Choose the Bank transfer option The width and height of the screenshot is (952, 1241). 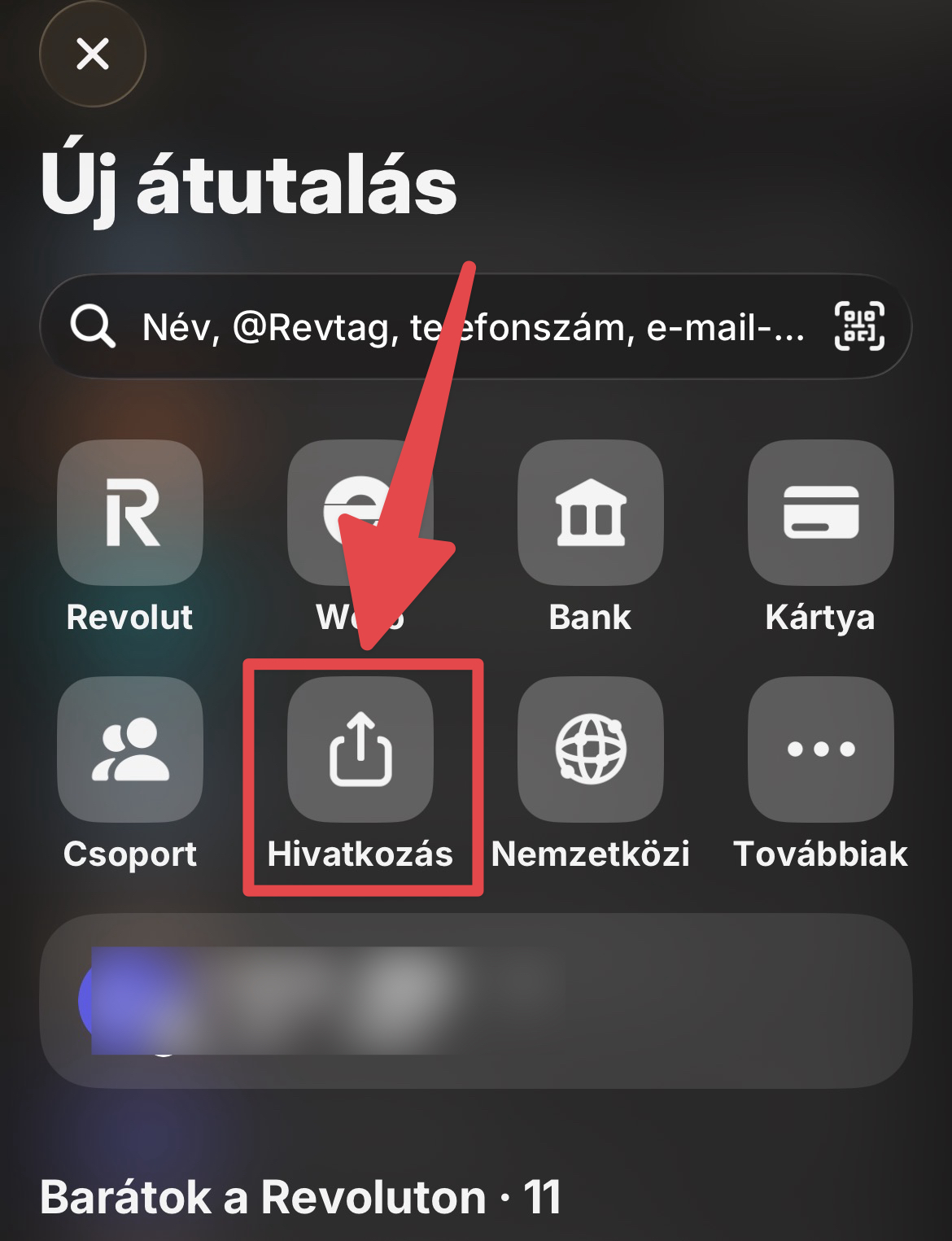[591, 513]
